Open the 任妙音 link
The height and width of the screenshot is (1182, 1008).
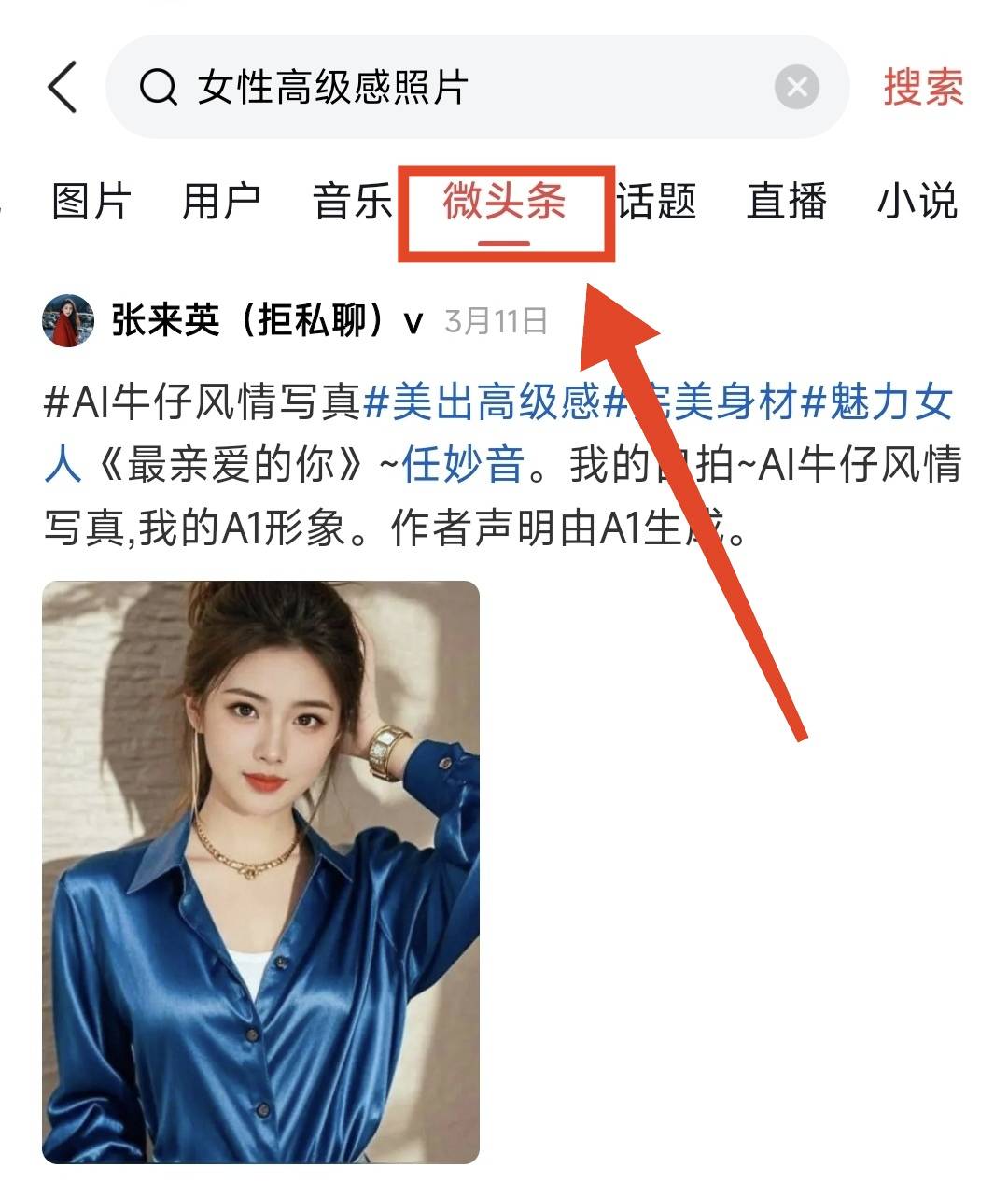463,465
